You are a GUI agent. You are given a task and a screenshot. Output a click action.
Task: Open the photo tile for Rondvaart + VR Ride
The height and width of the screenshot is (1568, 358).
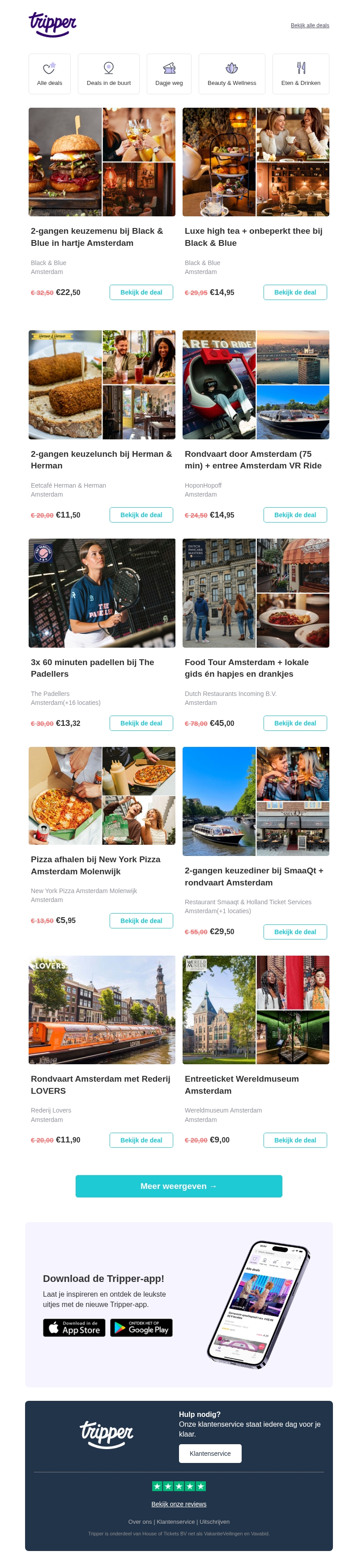(x=256, y=385)
